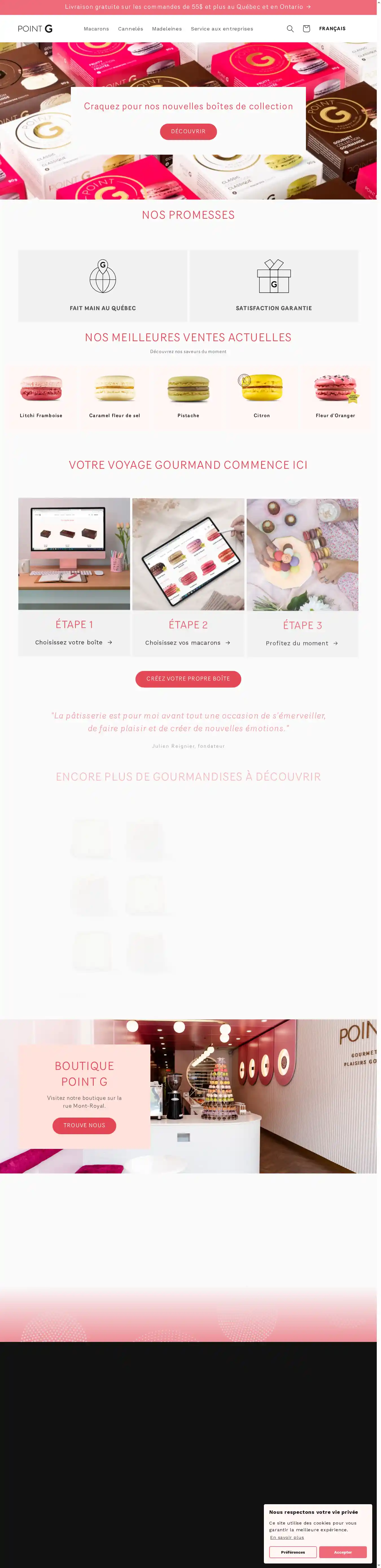Open the search icon in the header

point(290,29)
